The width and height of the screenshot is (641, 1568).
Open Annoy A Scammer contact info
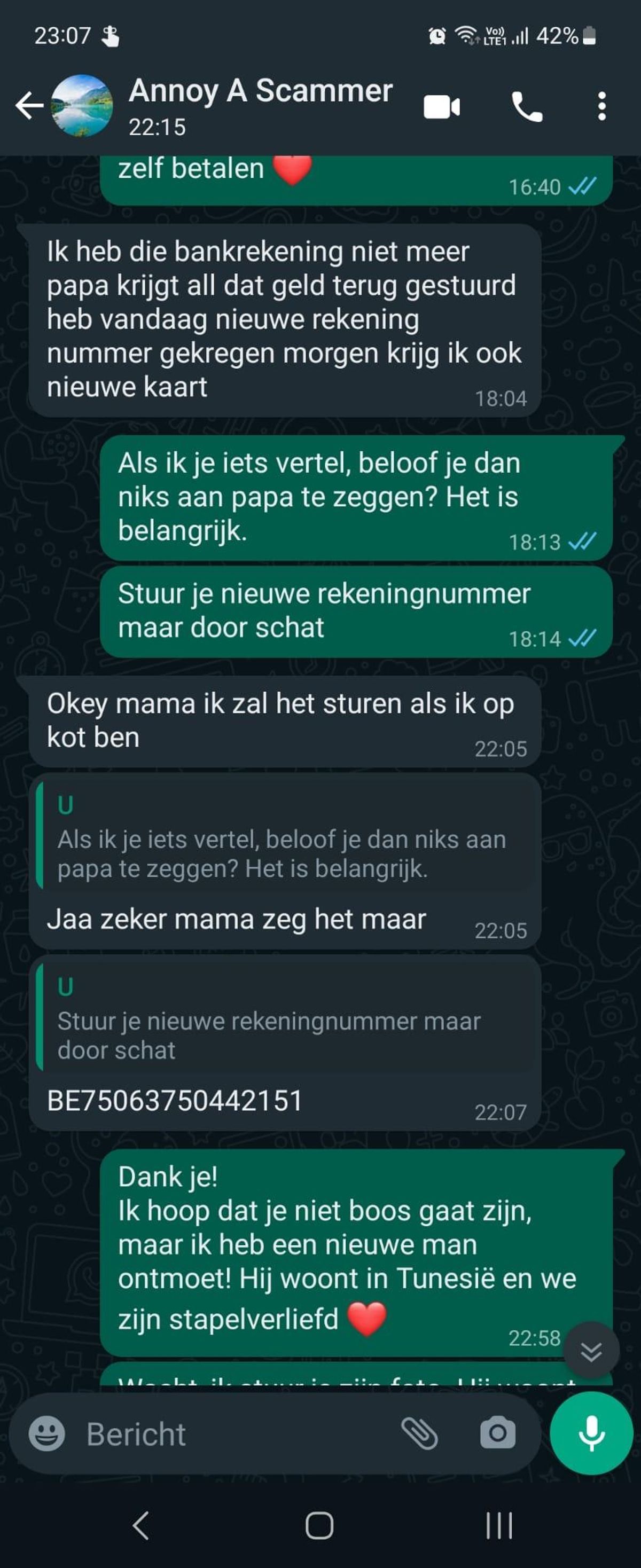(260, 105)
